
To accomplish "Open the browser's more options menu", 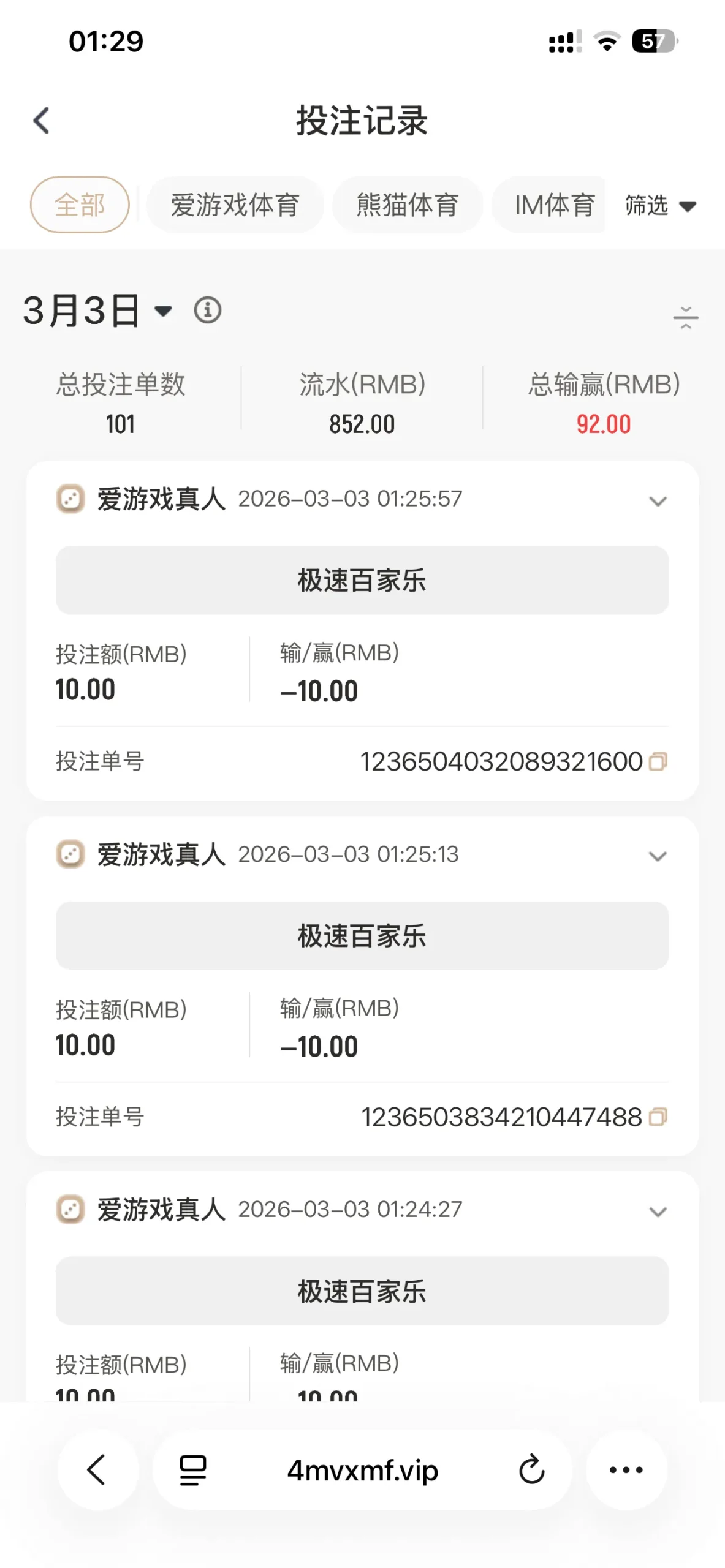I will tap(626, 1470).
